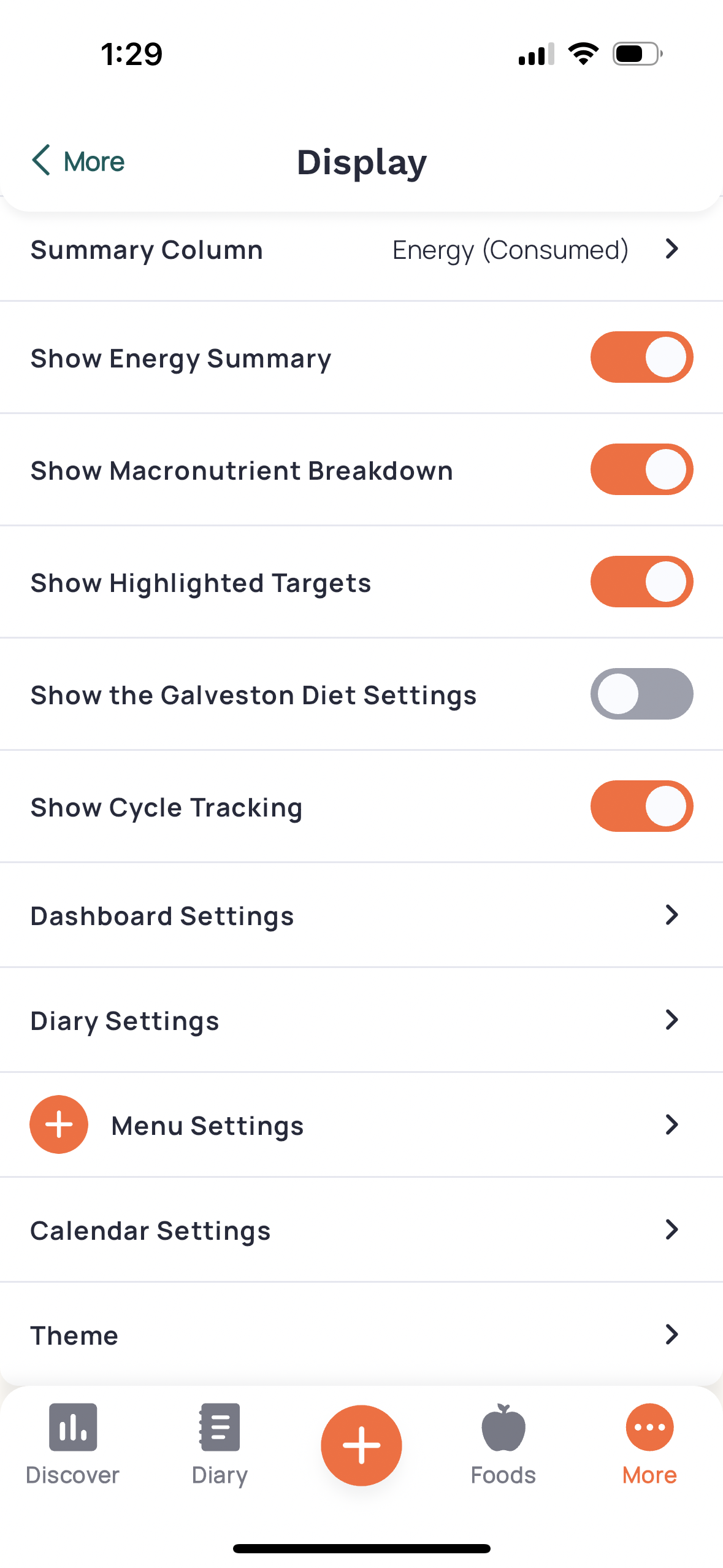The height and width of the screenshot is (1568, 723).
Task: Open Diary Settings
Action: [361, 1020]
